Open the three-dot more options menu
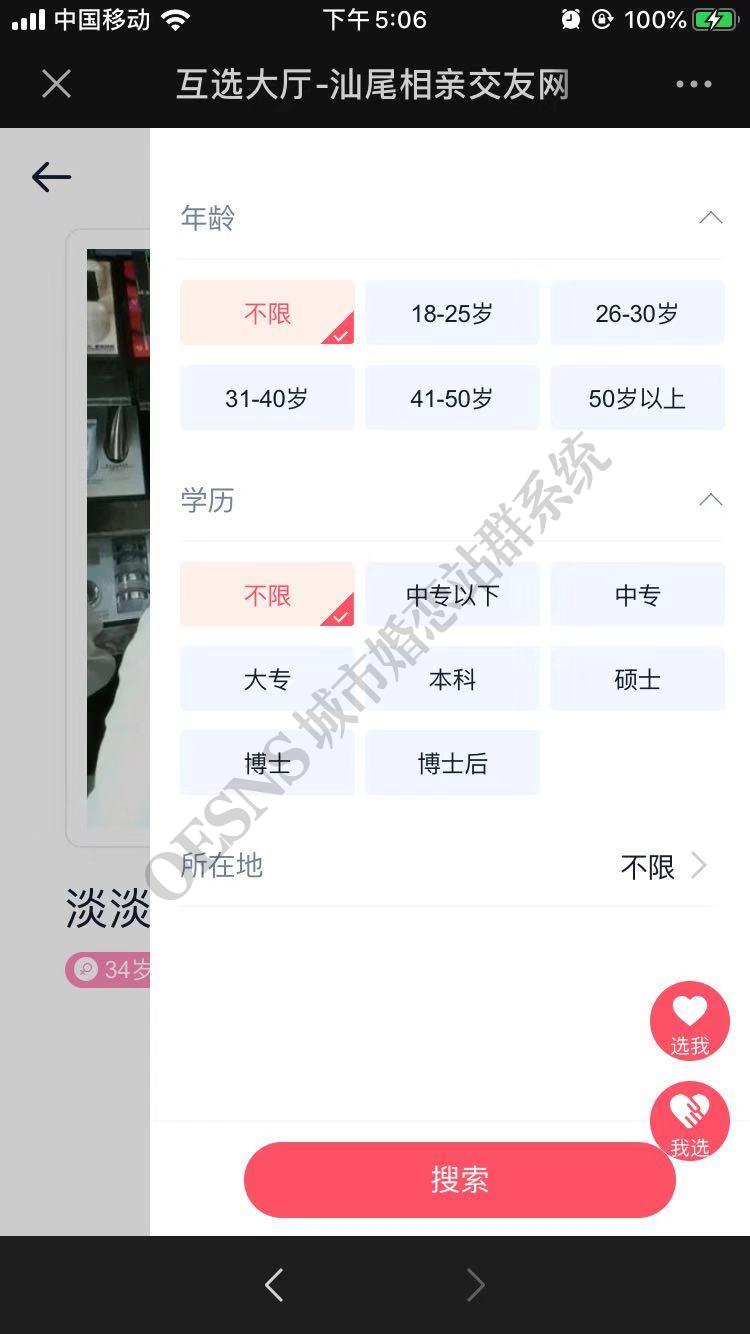Image resolution: width=750 pixels, height=1334 pixels. pos(693,84)
